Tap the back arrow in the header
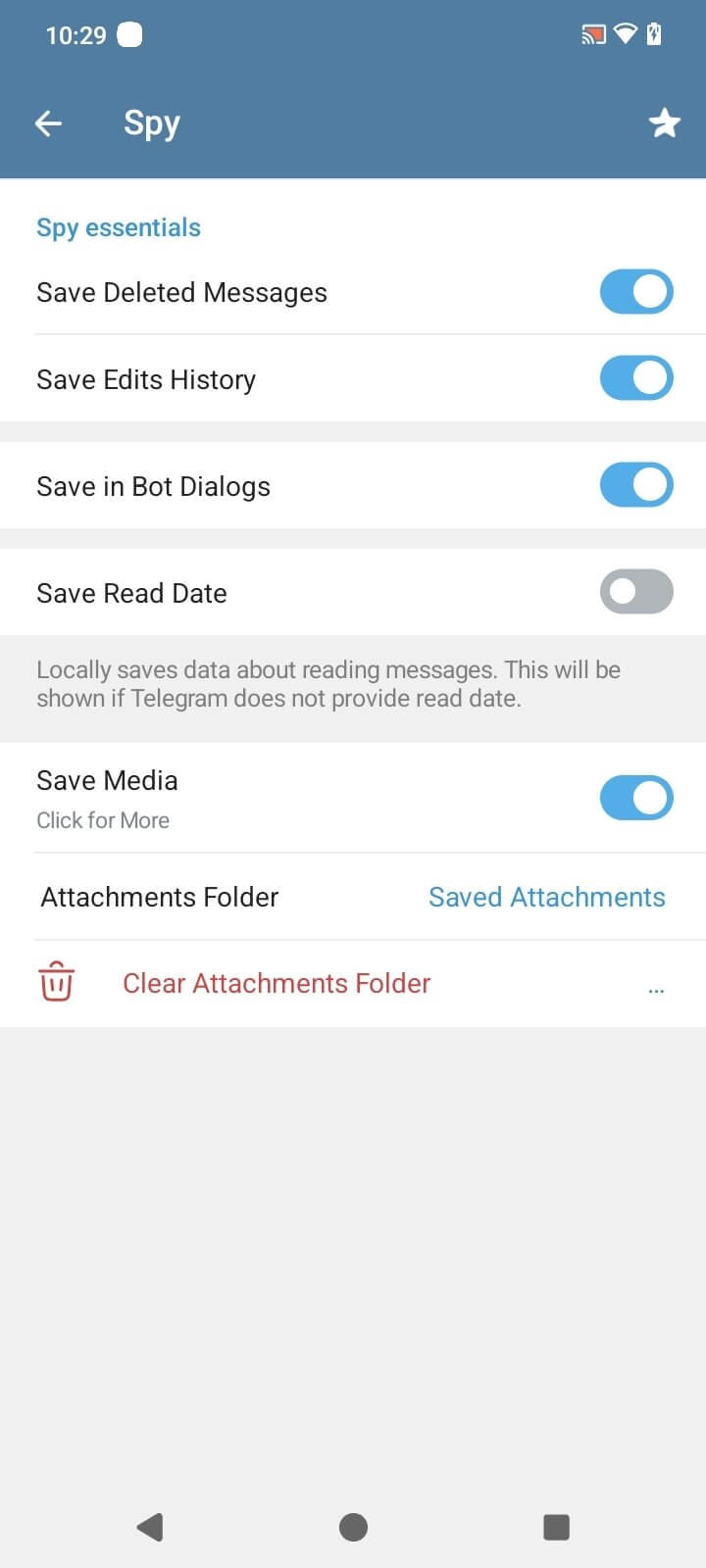Viewport: 706px width, 1568px height. pos(48,122)
